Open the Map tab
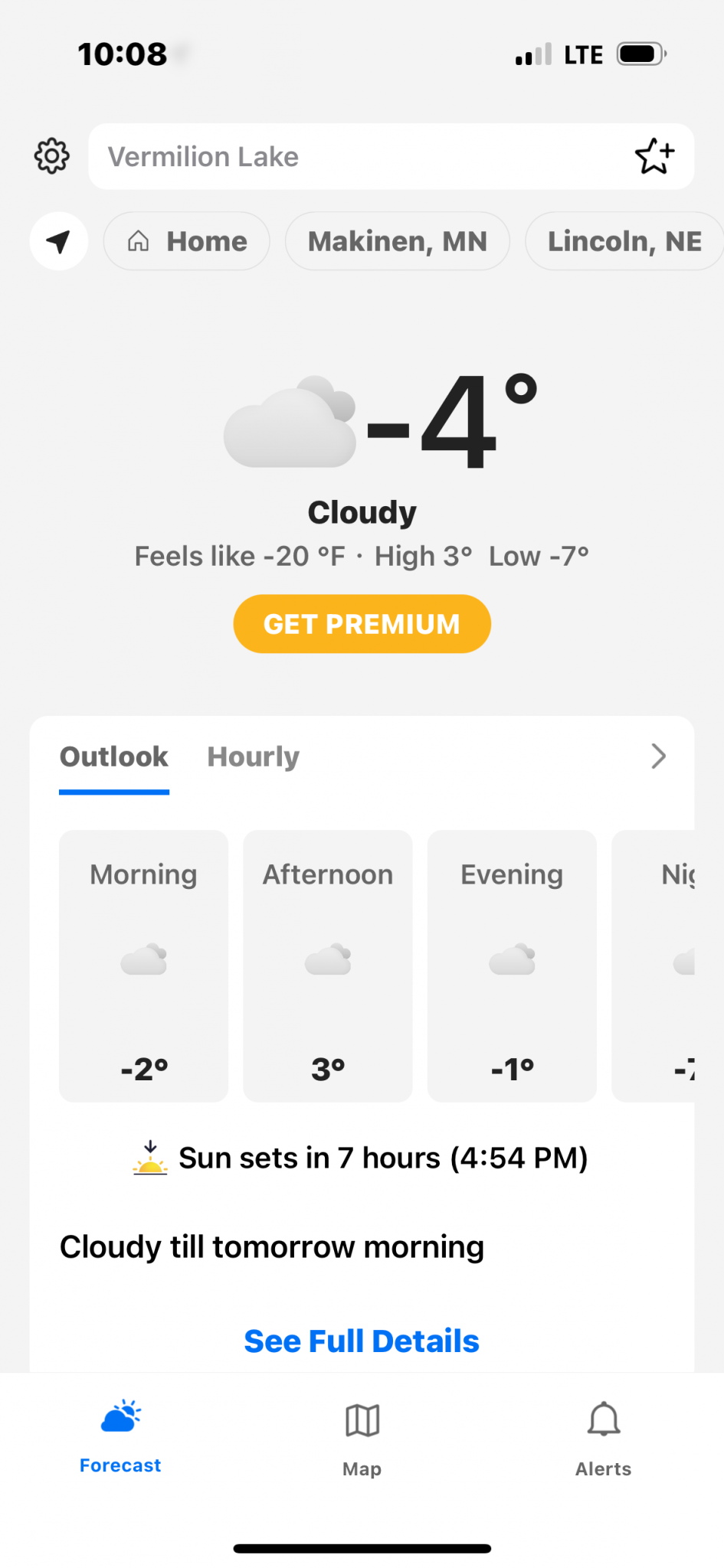 tap(362, 1437)
